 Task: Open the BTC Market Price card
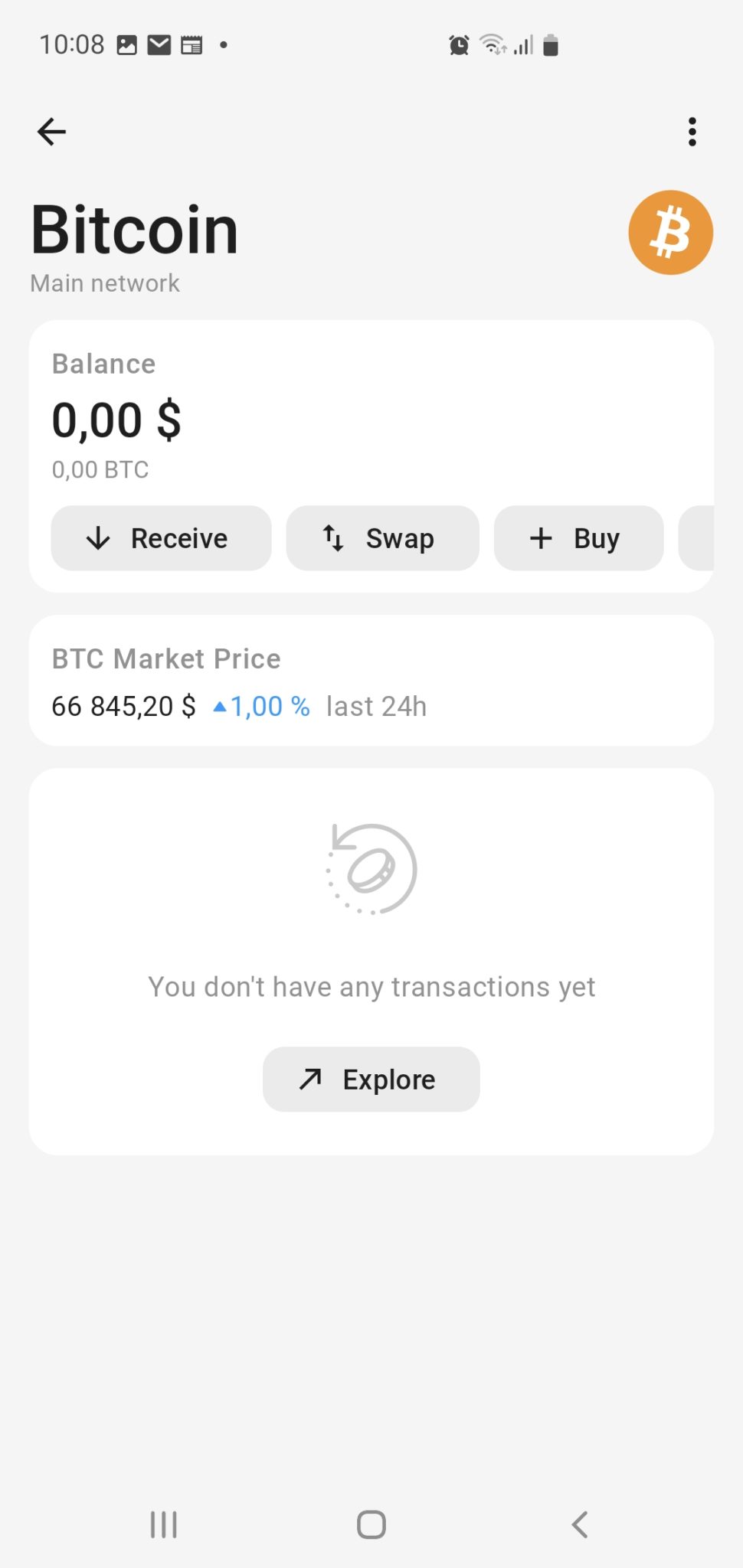pos(371,681)
